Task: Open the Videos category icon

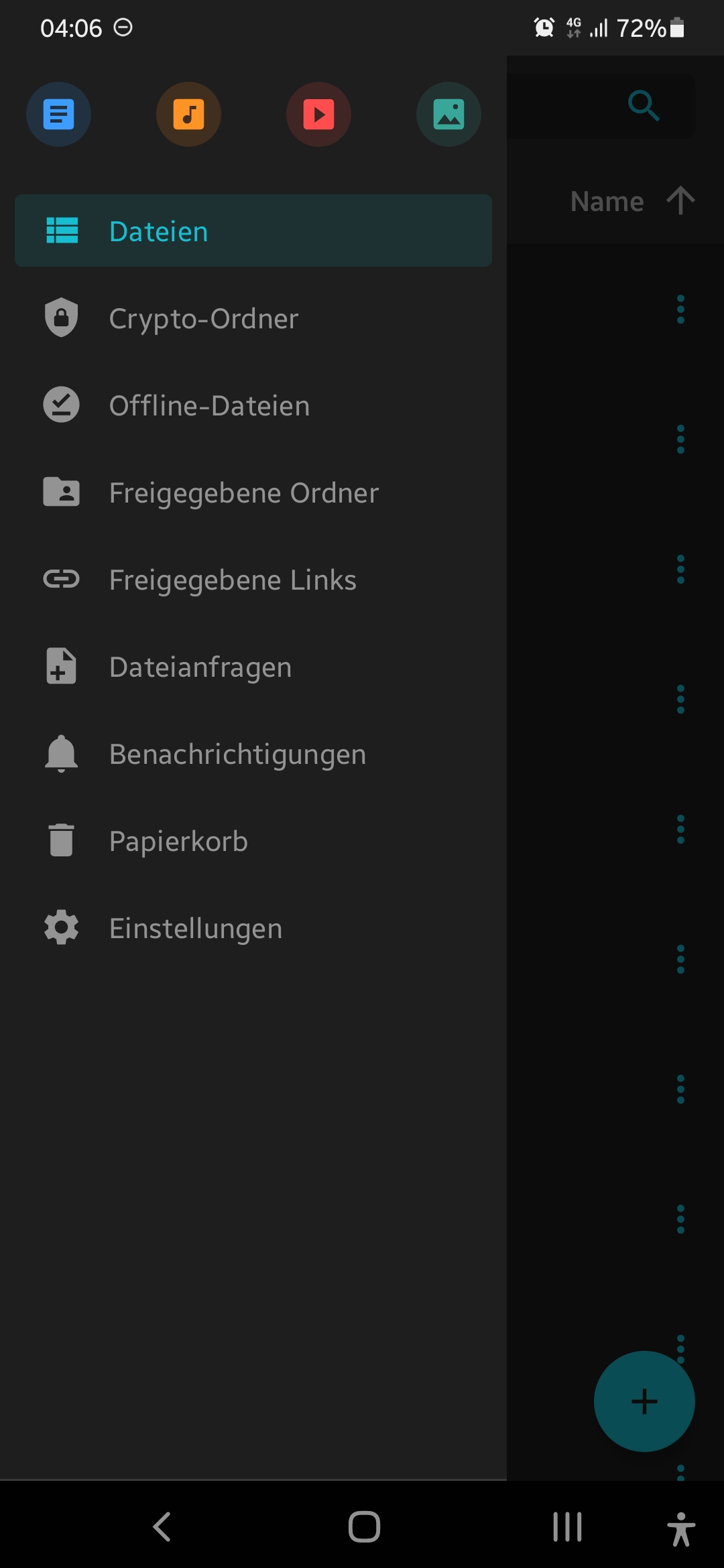Action: point(318,114)
